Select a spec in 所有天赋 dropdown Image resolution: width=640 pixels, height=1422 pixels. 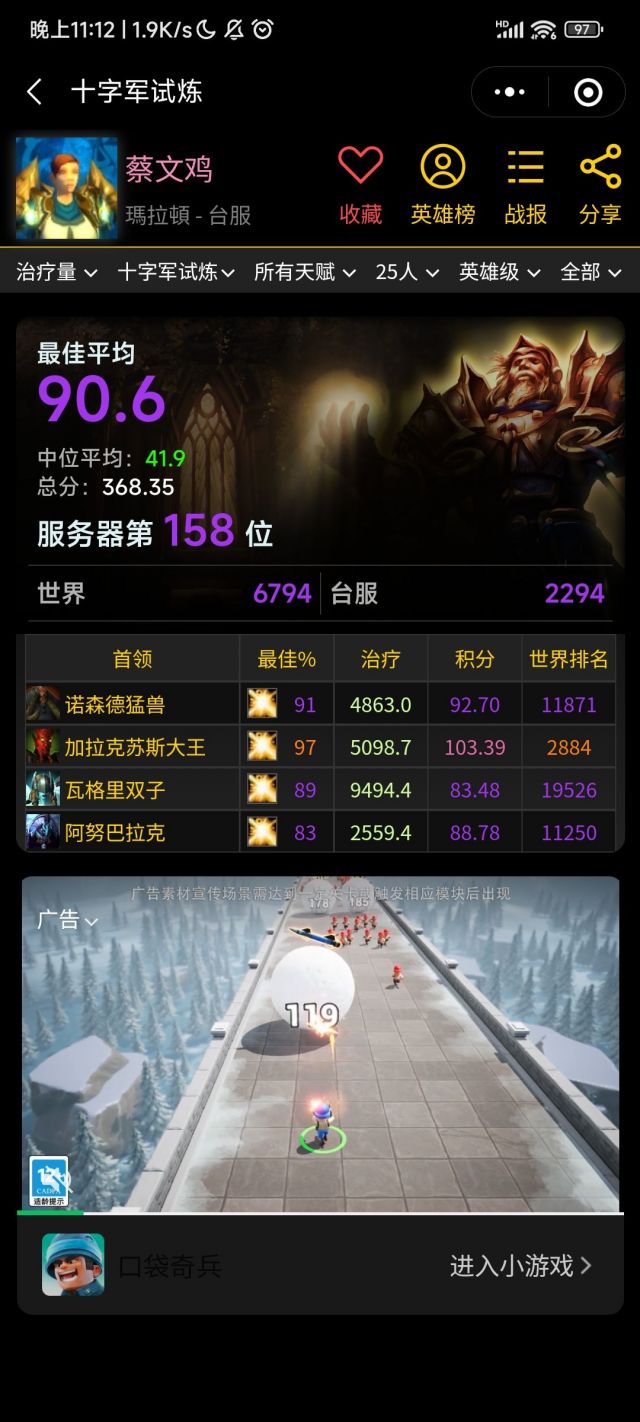coord(304,272)
